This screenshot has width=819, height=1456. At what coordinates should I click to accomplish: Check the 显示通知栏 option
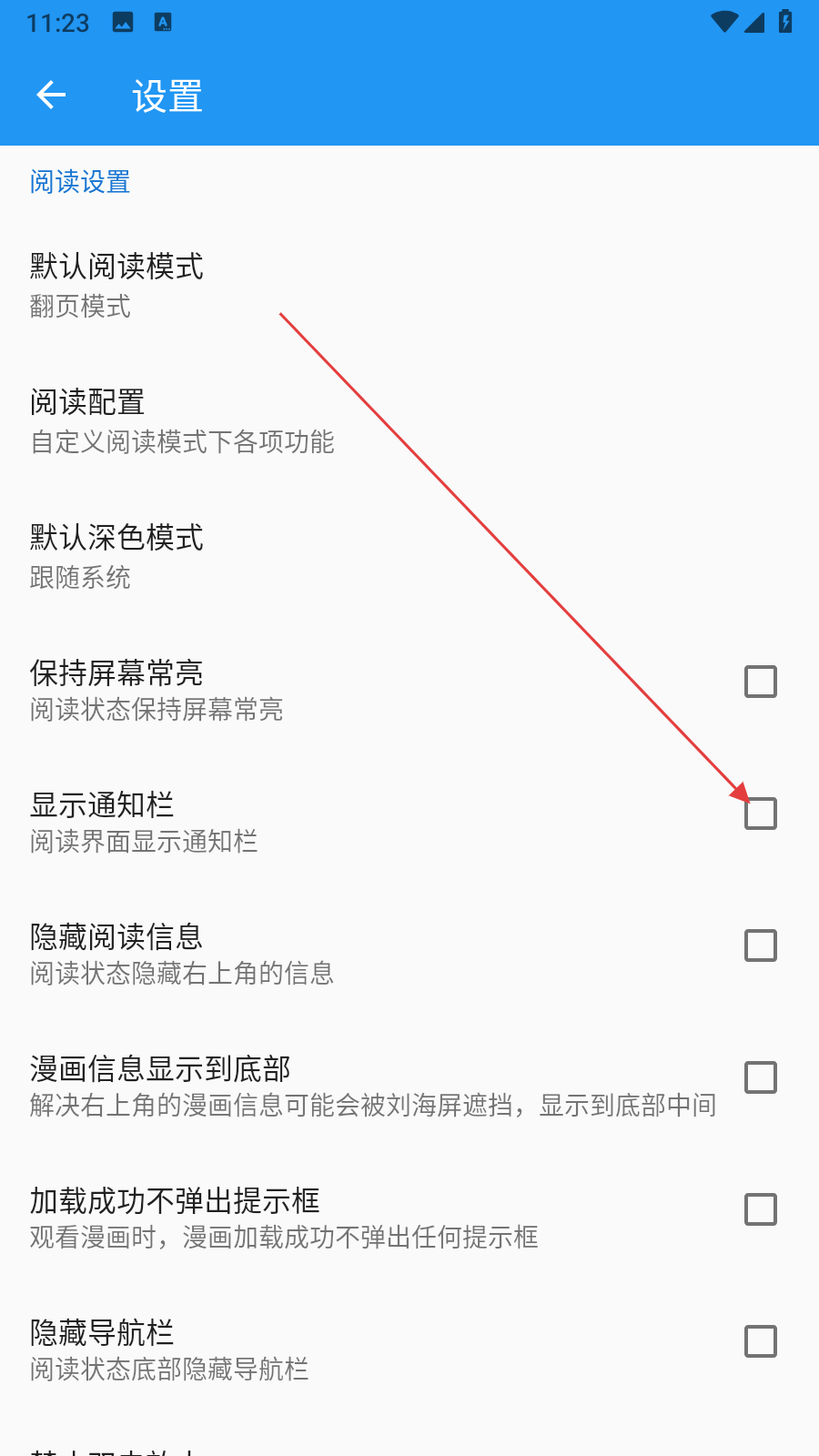pyautogui.click(x=760, y=814)
